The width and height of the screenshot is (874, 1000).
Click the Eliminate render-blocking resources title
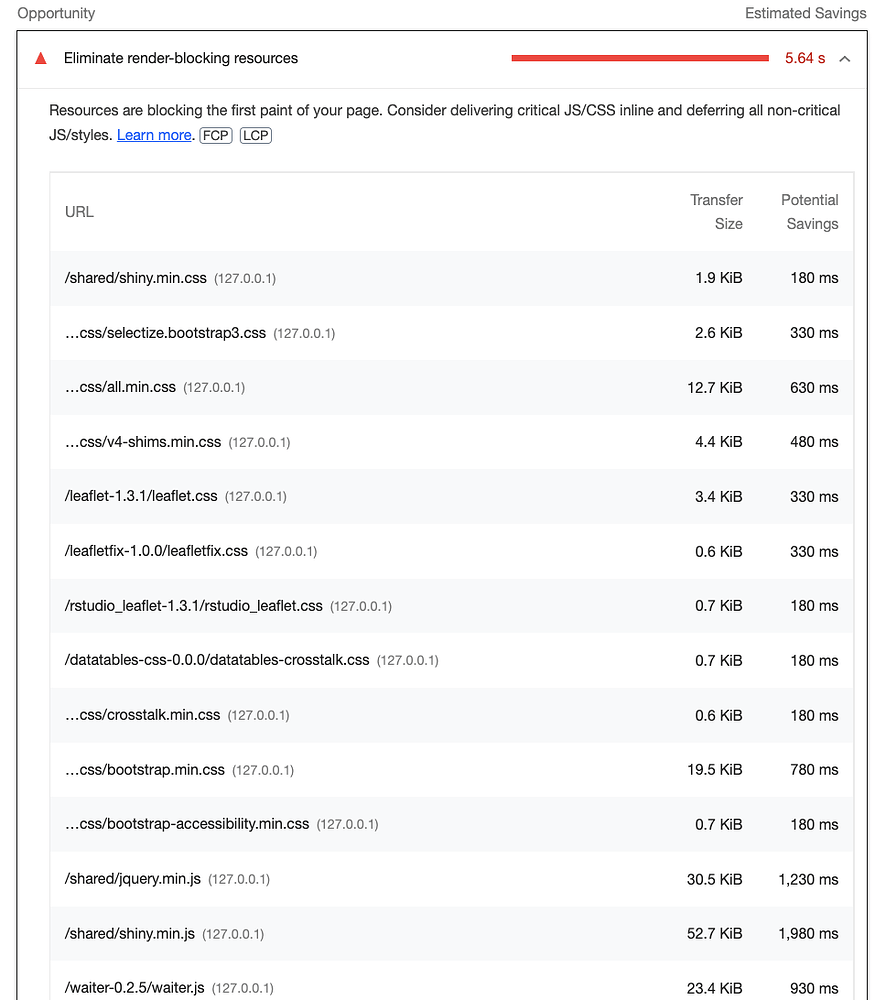(180, 58)
